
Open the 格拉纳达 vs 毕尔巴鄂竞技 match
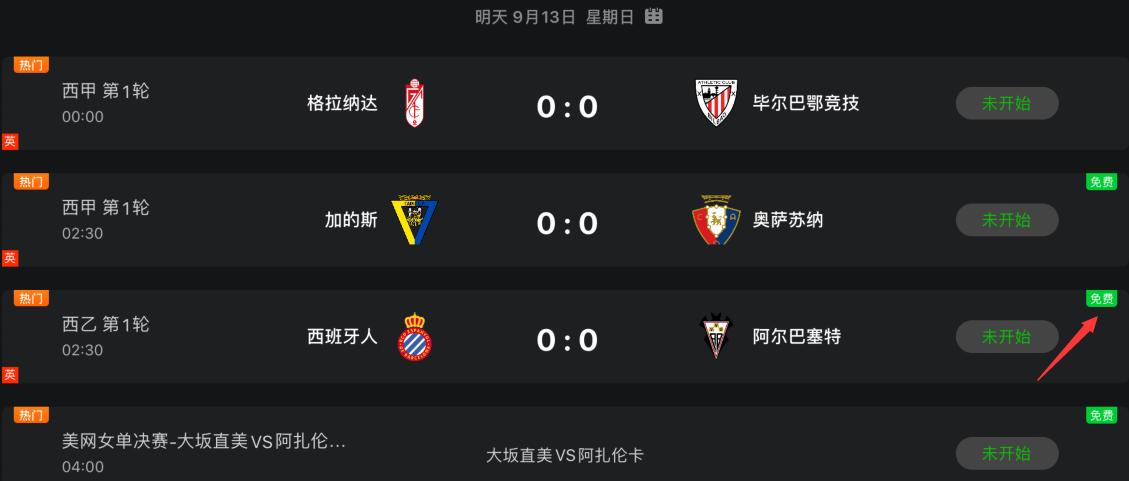[566, 105]
